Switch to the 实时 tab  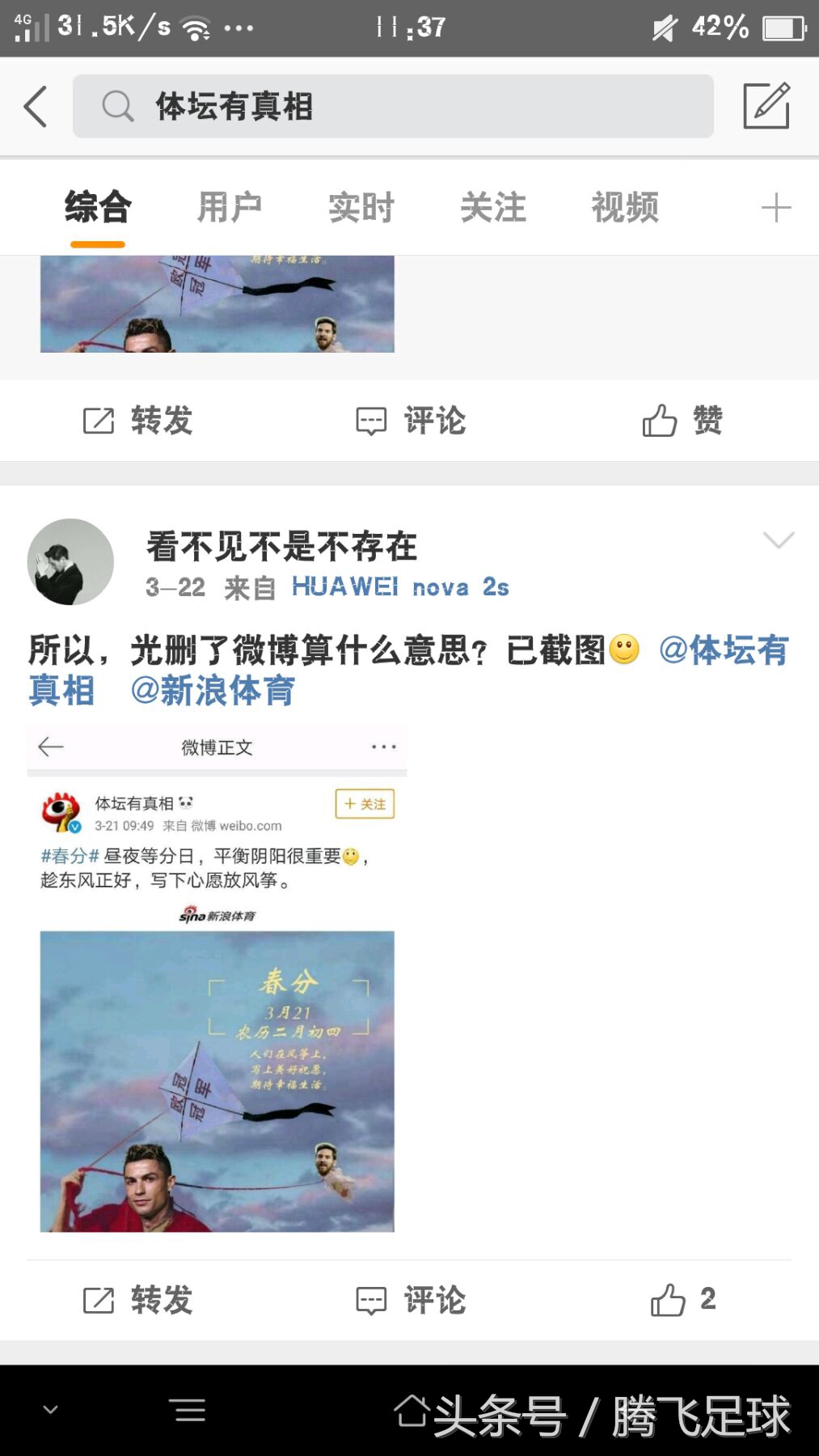(359, 207)
